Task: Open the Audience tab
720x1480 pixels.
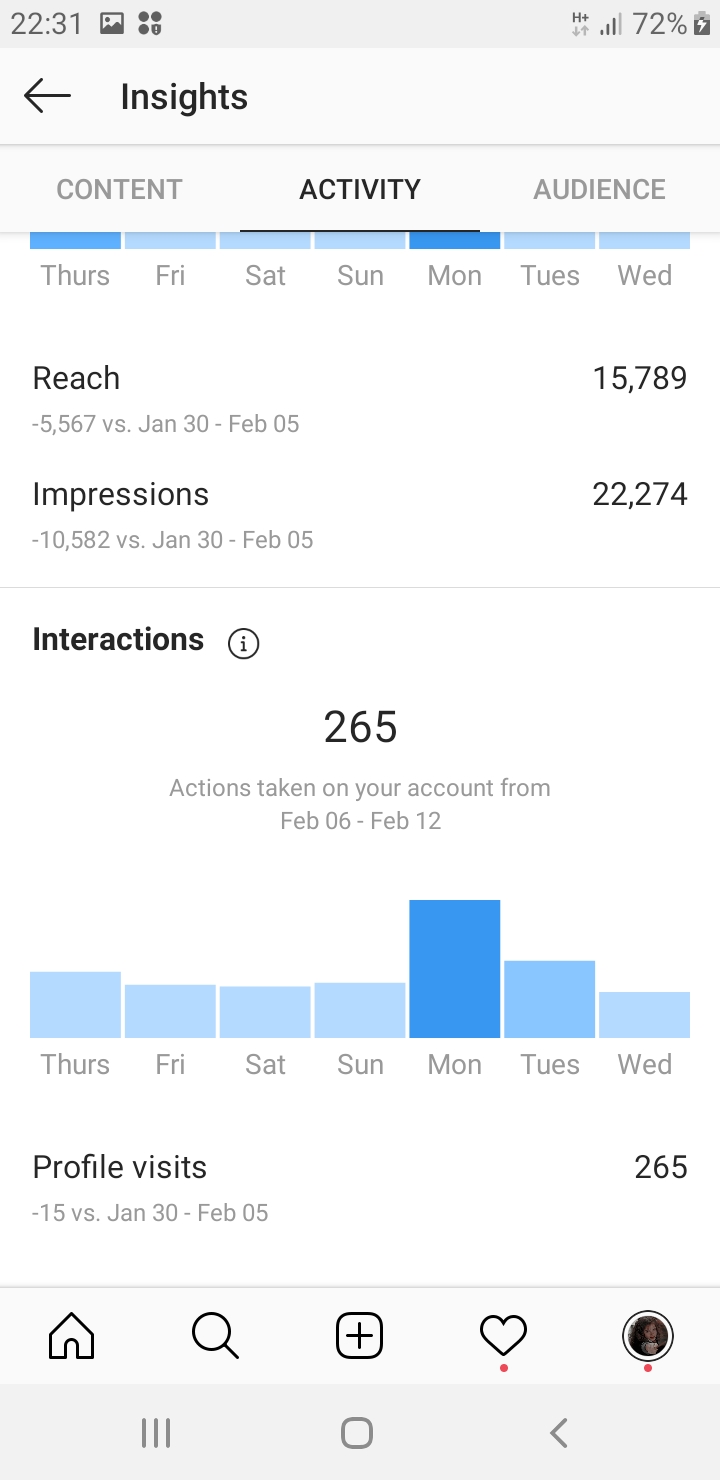Action: click(x=599, y=189)
